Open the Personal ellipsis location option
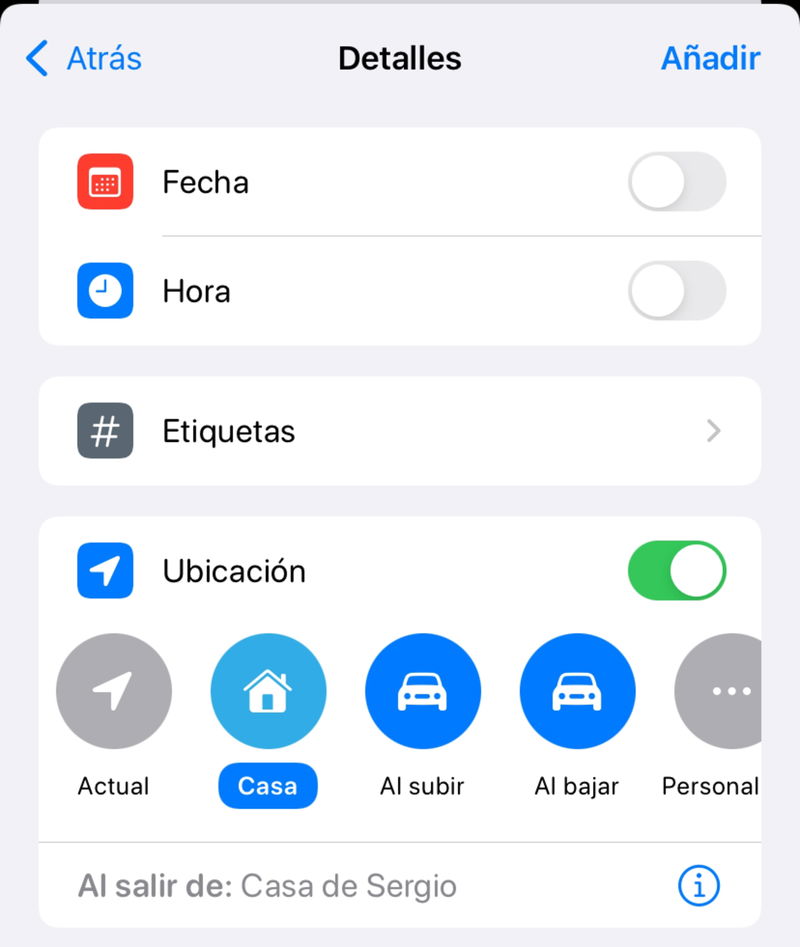 coord(729,690)
